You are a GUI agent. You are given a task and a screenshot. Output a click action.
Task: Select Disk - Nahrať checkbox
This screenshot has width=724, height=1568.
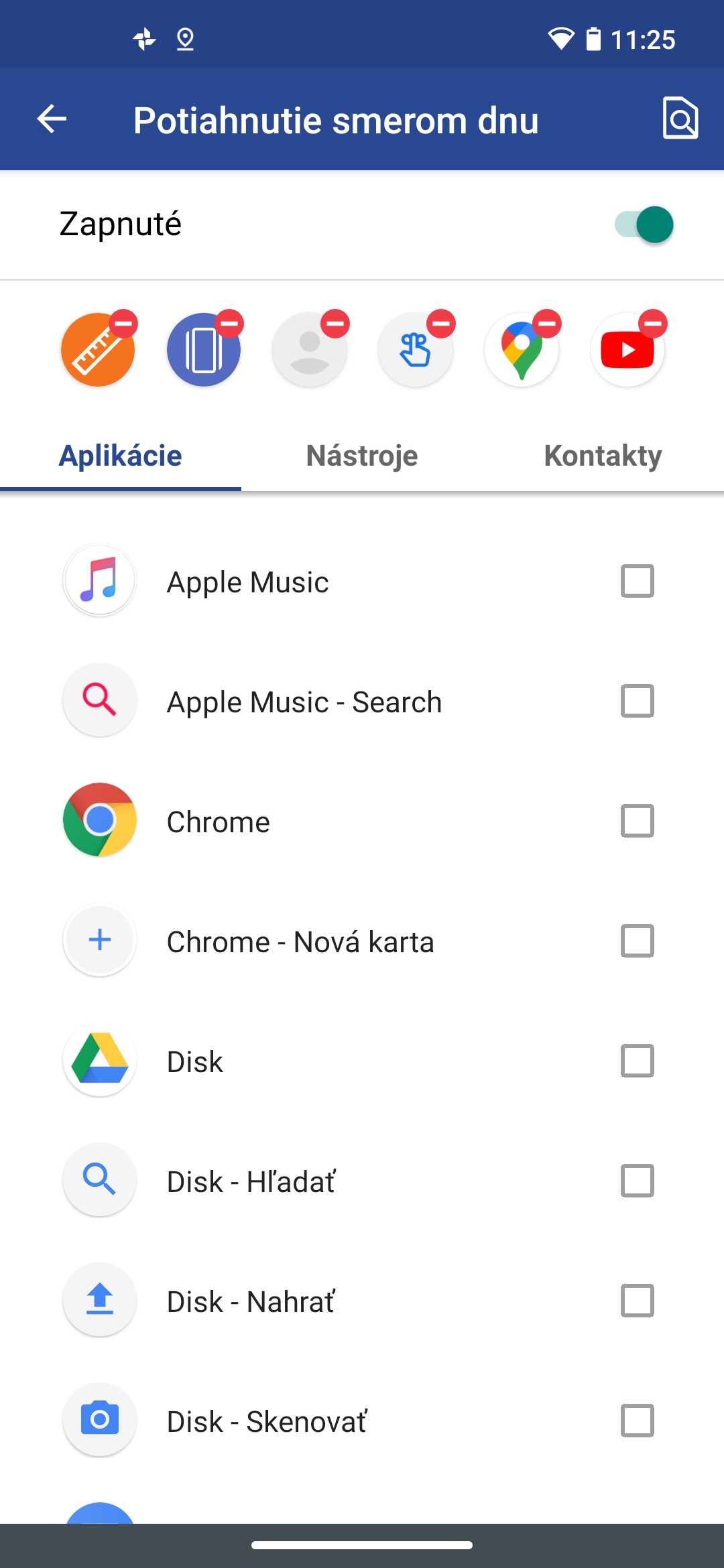coord(638,1301)
